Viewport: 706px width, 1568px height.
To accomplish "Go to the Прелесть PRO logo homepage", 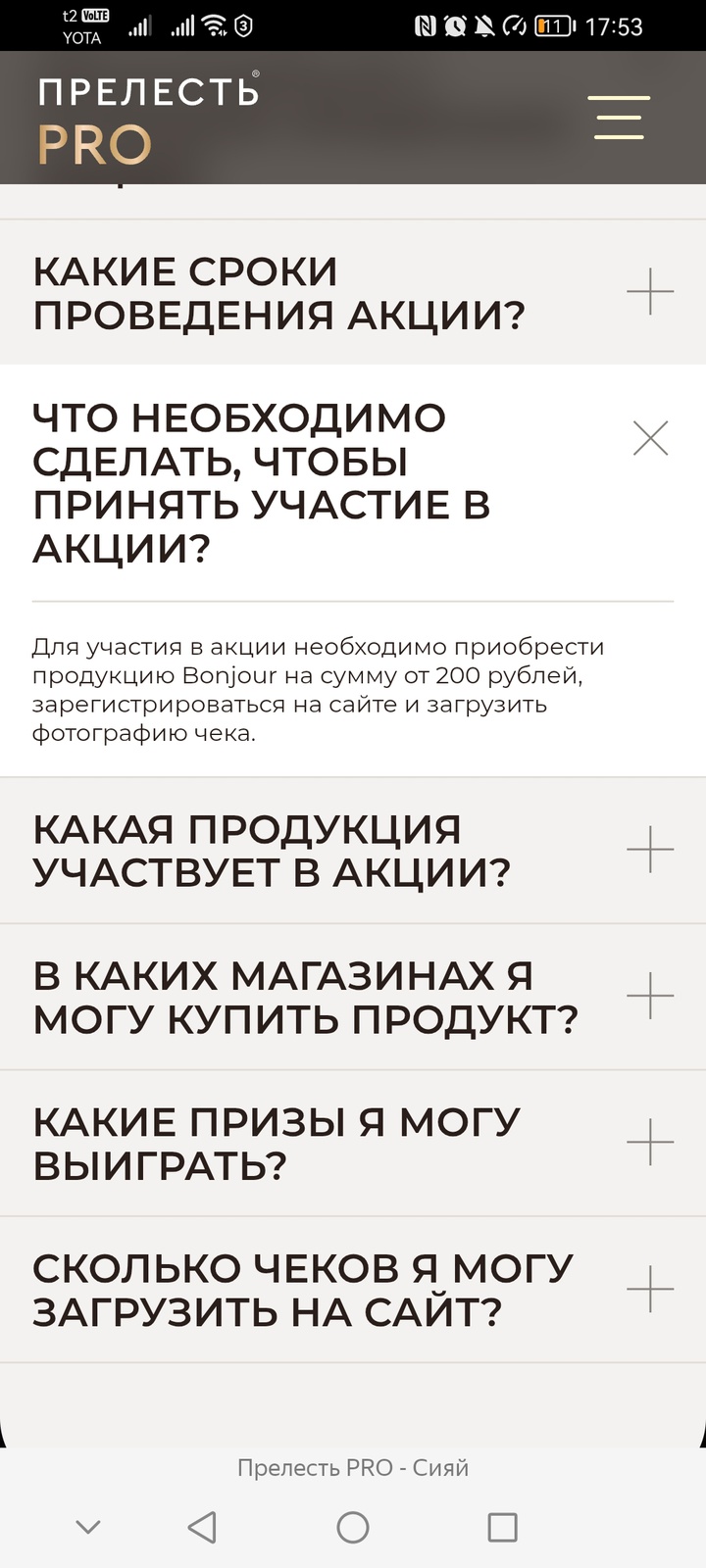I will tap(147, 120).
